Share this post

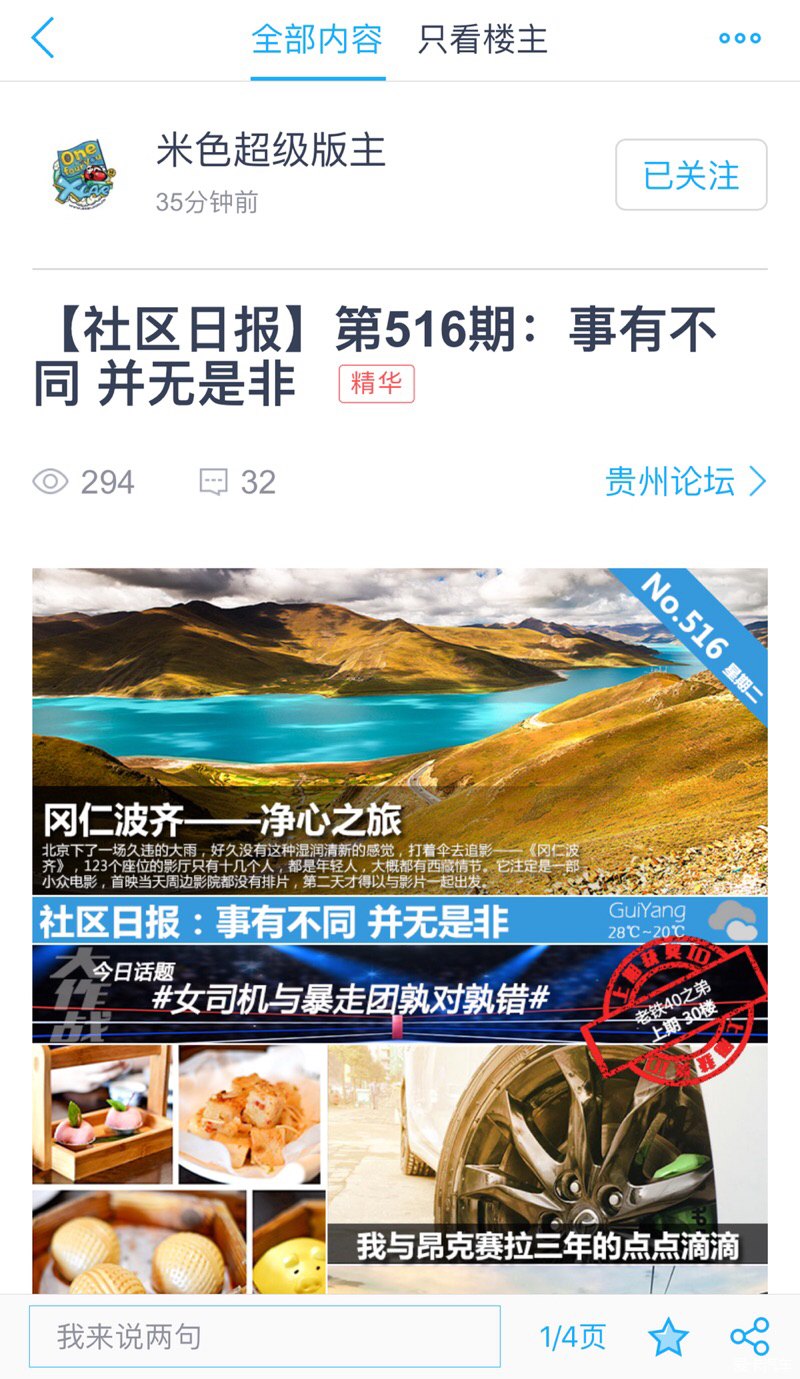click(x=749, y=1337)
